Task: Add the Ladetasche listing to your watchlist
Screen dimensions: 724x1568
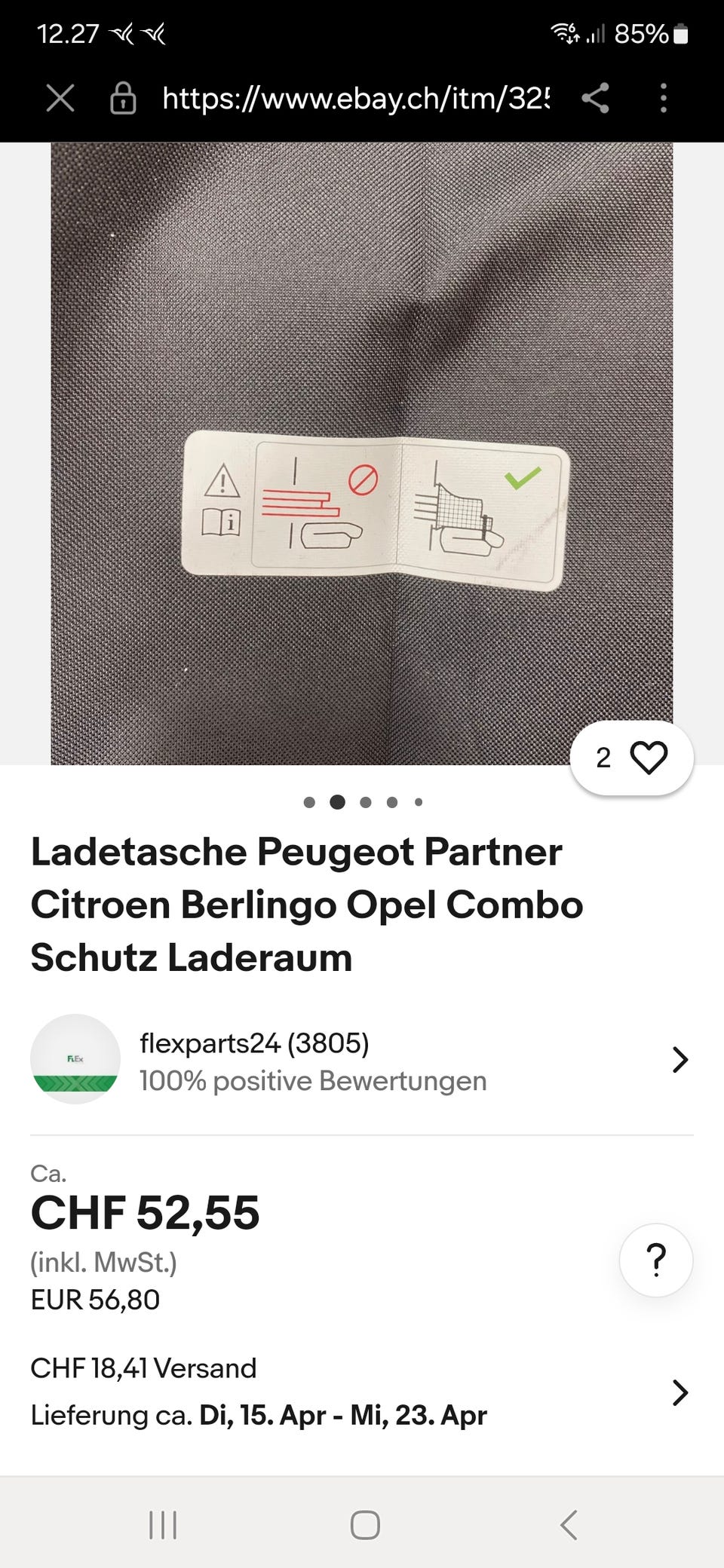Action: coord(650,758)
